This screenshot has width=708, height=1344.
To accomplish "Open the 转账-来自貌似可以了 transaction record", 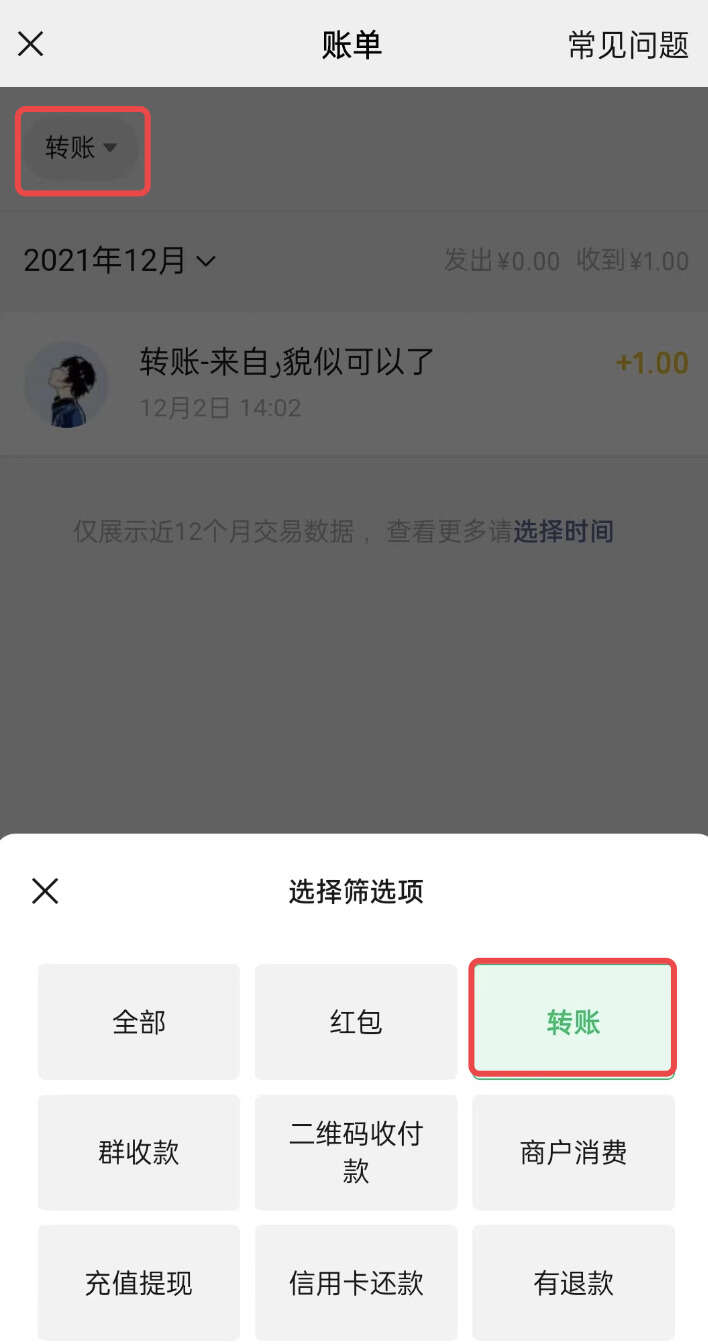I will click(354, 384).
